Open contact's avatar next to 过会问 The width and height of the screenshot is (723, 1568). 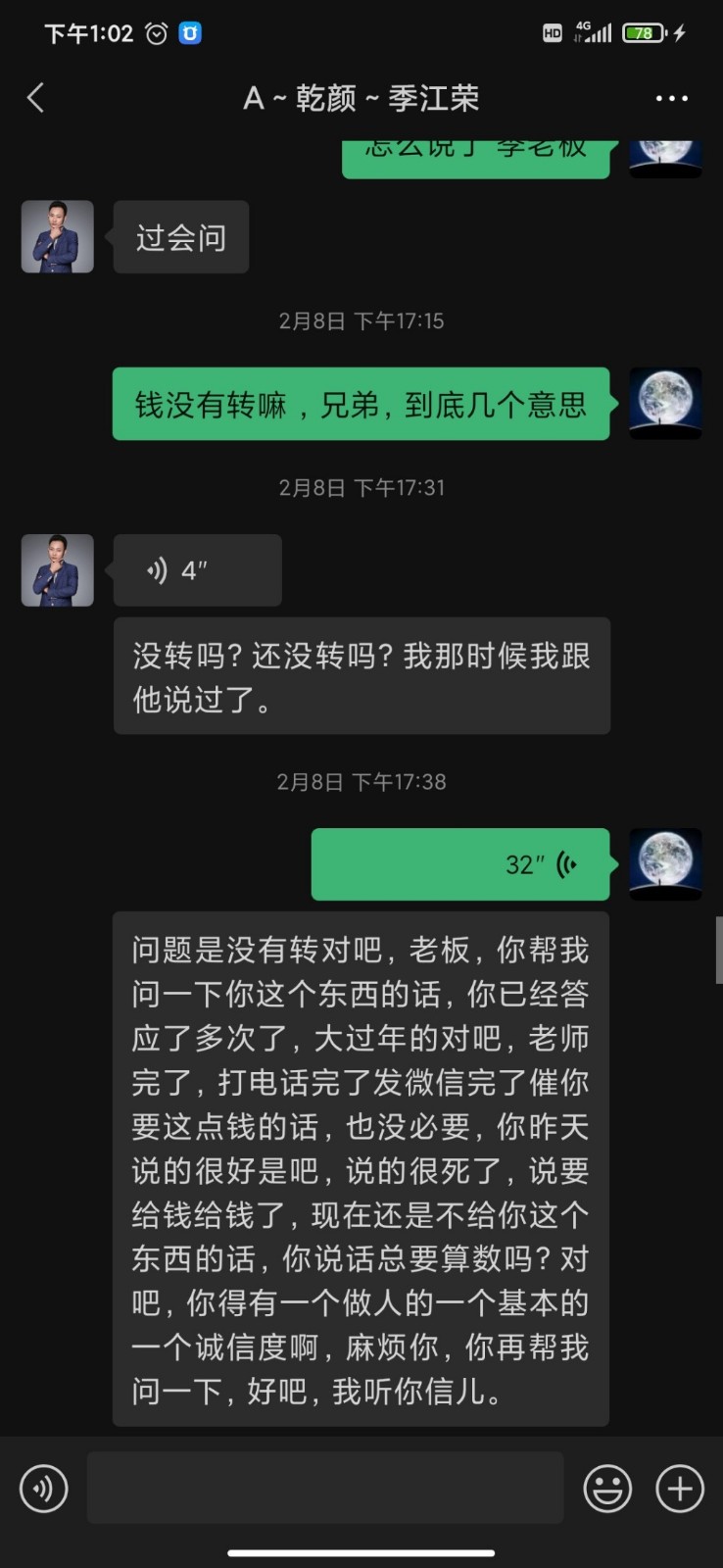click(58, 237)
